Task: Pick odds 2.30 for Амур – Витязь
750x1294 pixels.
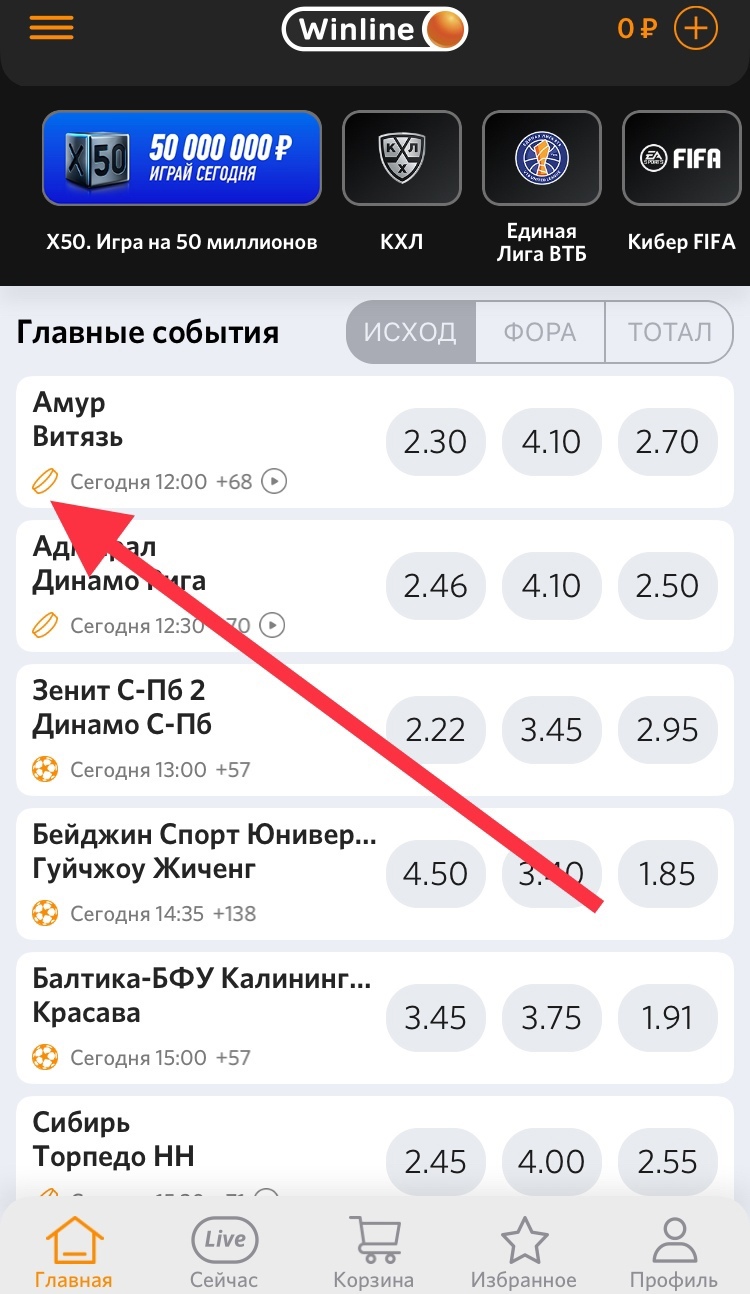Action: coord(436,442)
